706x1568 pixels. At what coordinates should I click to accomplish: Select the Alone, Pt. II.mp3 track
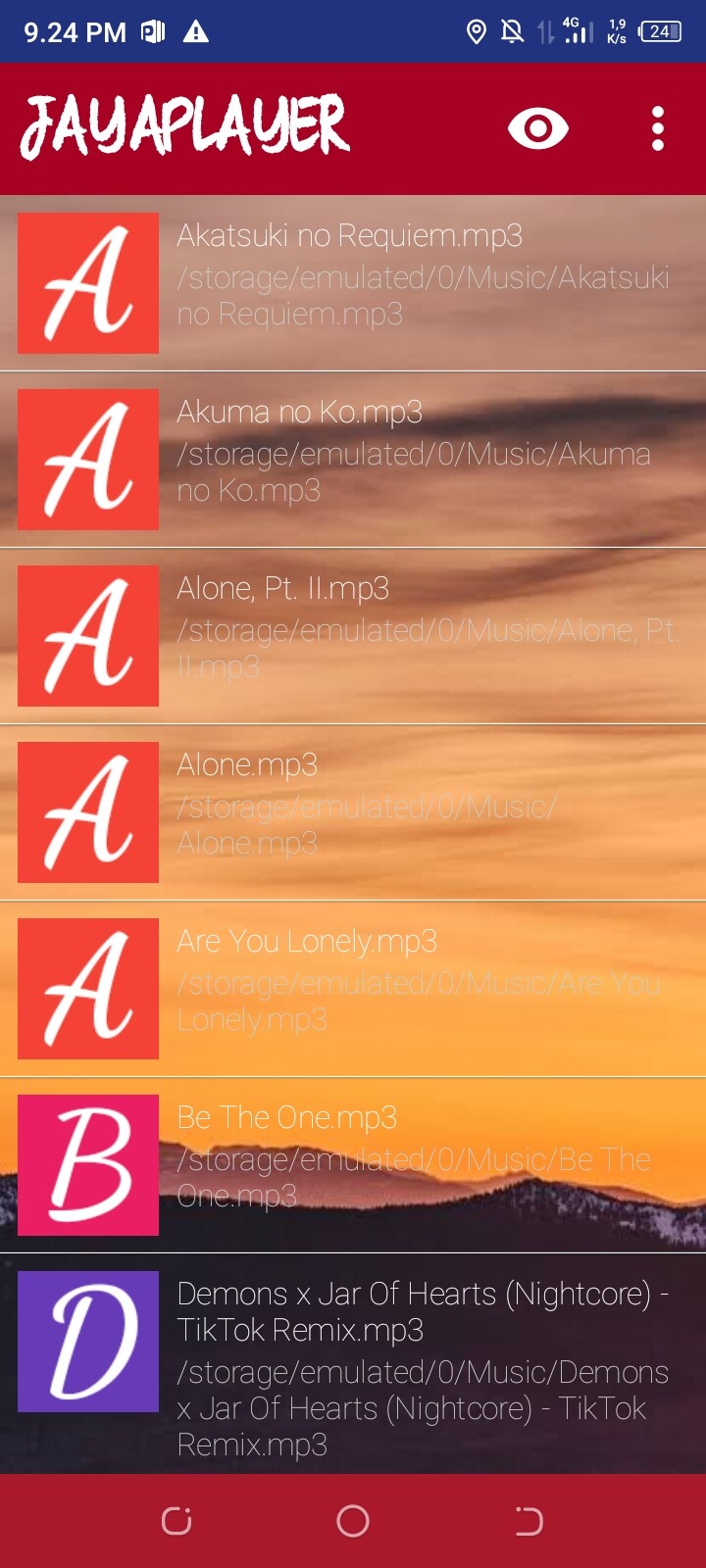tap(353, 636)
